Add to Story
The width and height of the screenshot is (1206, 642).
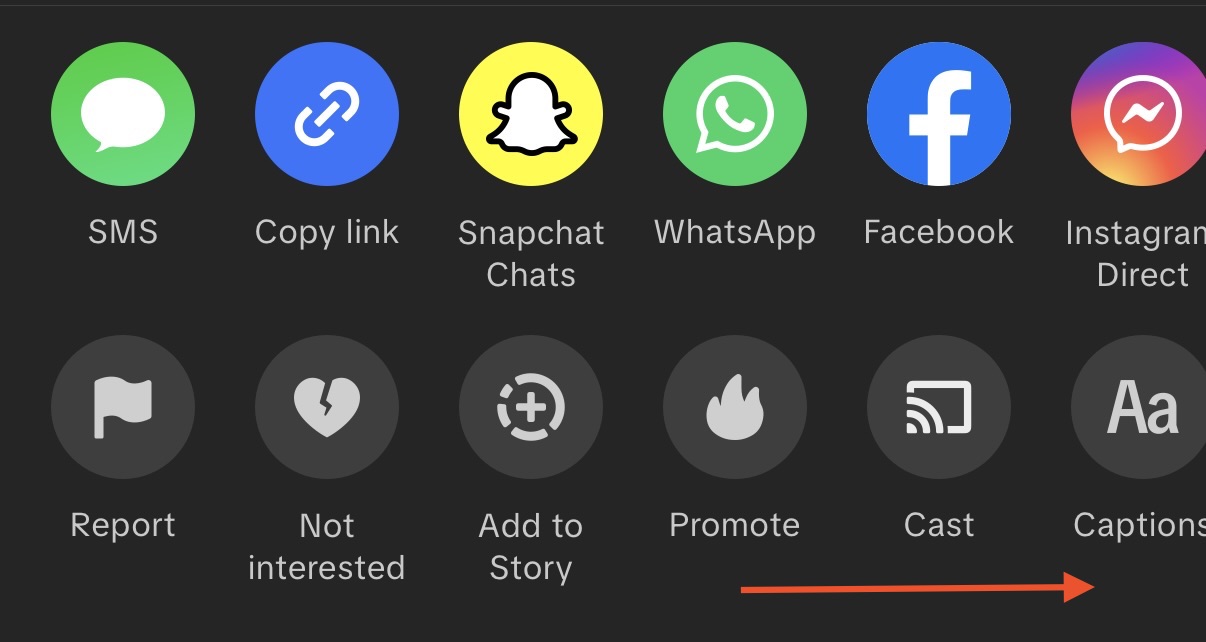(531, 408)
